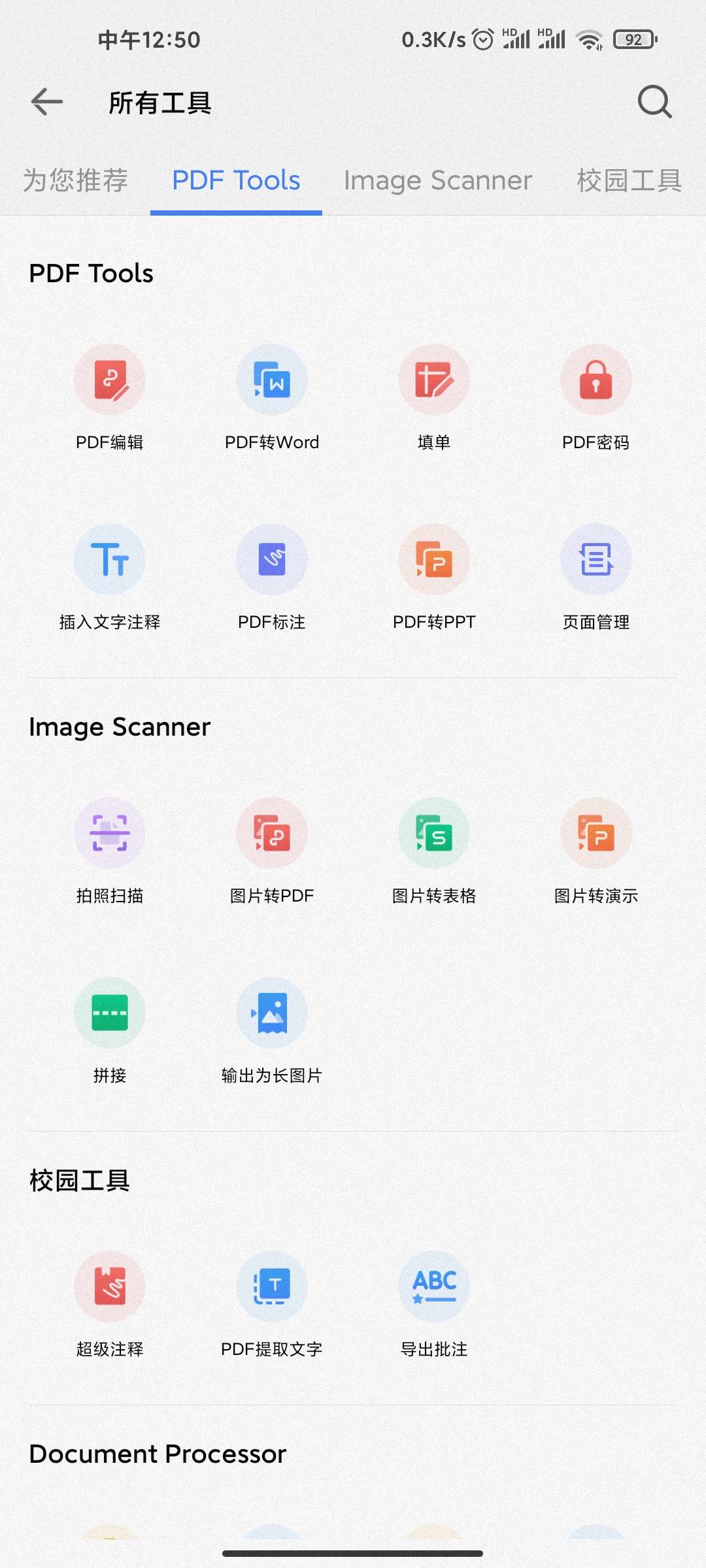Go back using the arrow icon
Image resolution: width=706 pixels, height=1568 pixels.
point(47,102)
